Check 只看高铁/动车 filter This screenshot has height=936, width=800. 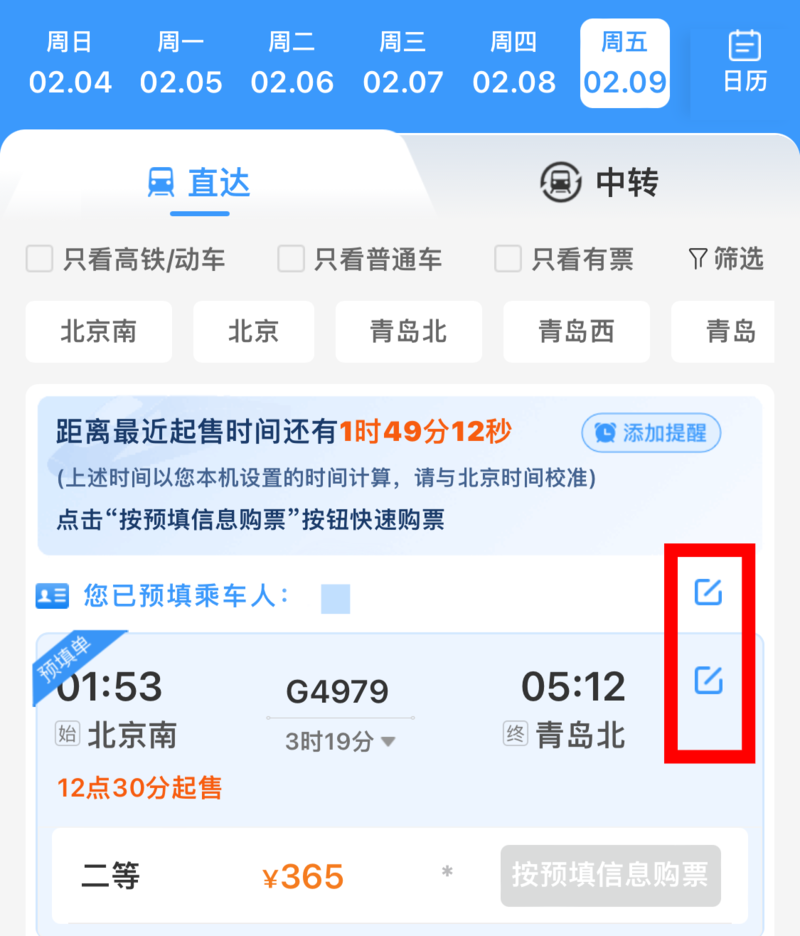pos(40,260)
